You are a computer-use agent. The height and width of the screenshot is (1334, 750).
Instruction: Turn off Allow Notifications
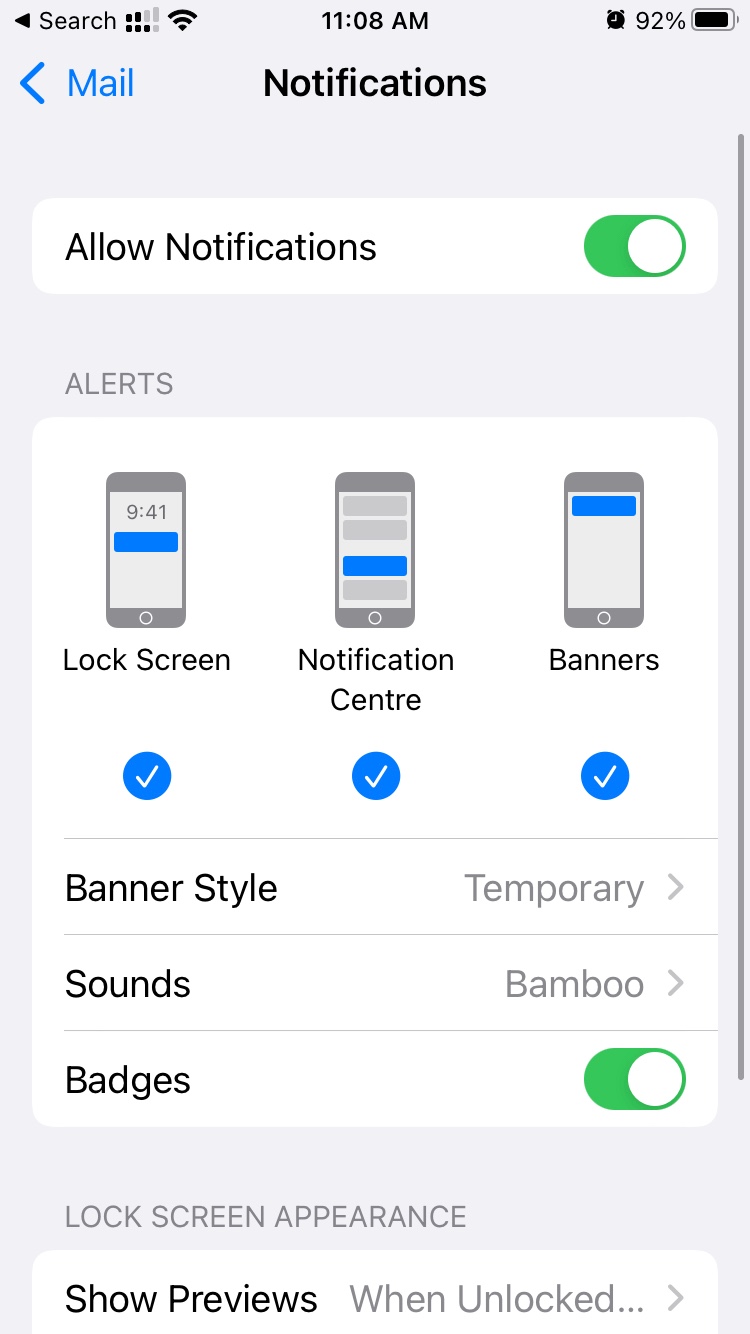pyautogui.click(x=634, y=246)
